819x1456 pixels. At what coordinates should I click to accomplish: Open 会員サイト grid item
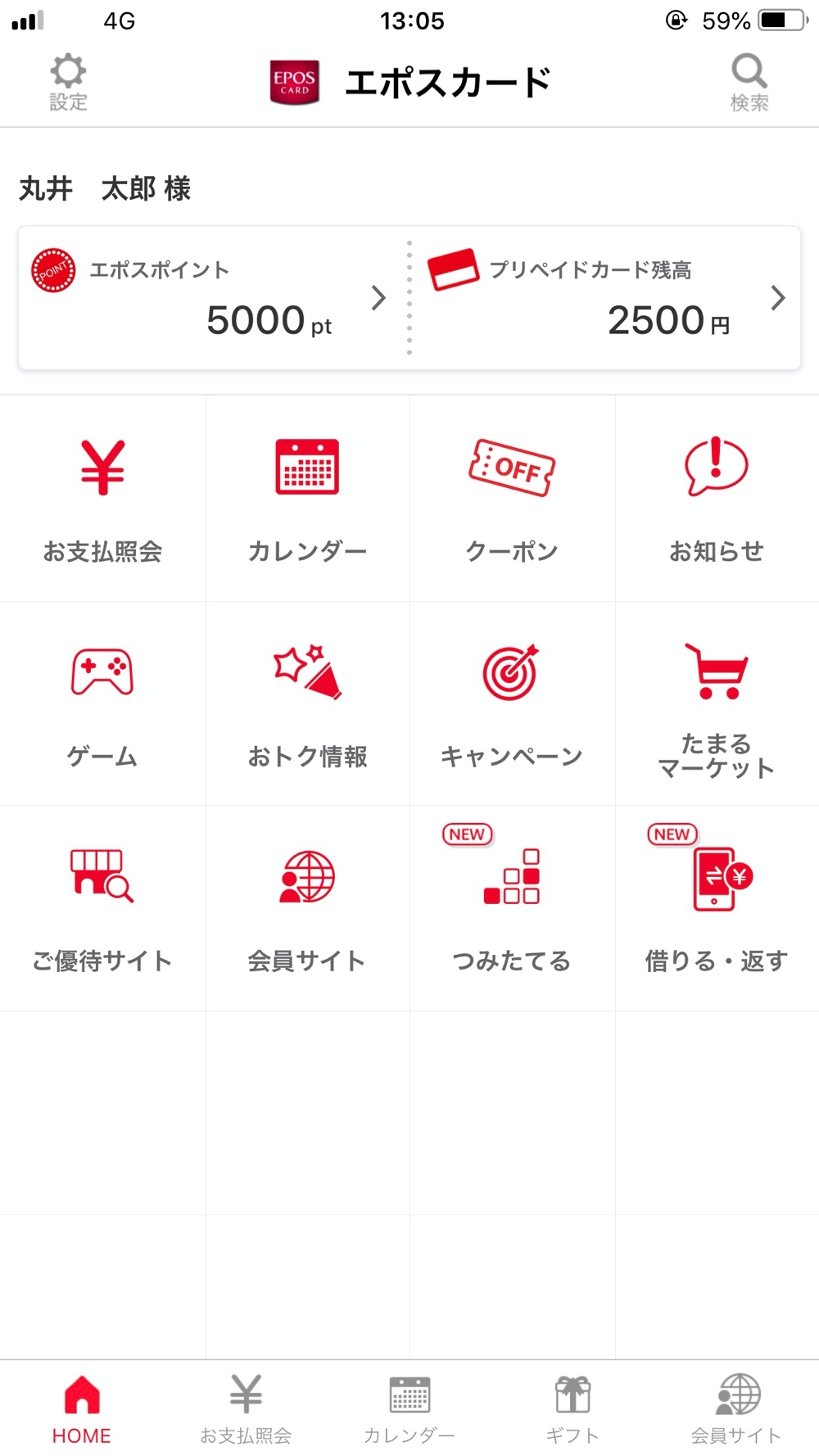point(307,909)
